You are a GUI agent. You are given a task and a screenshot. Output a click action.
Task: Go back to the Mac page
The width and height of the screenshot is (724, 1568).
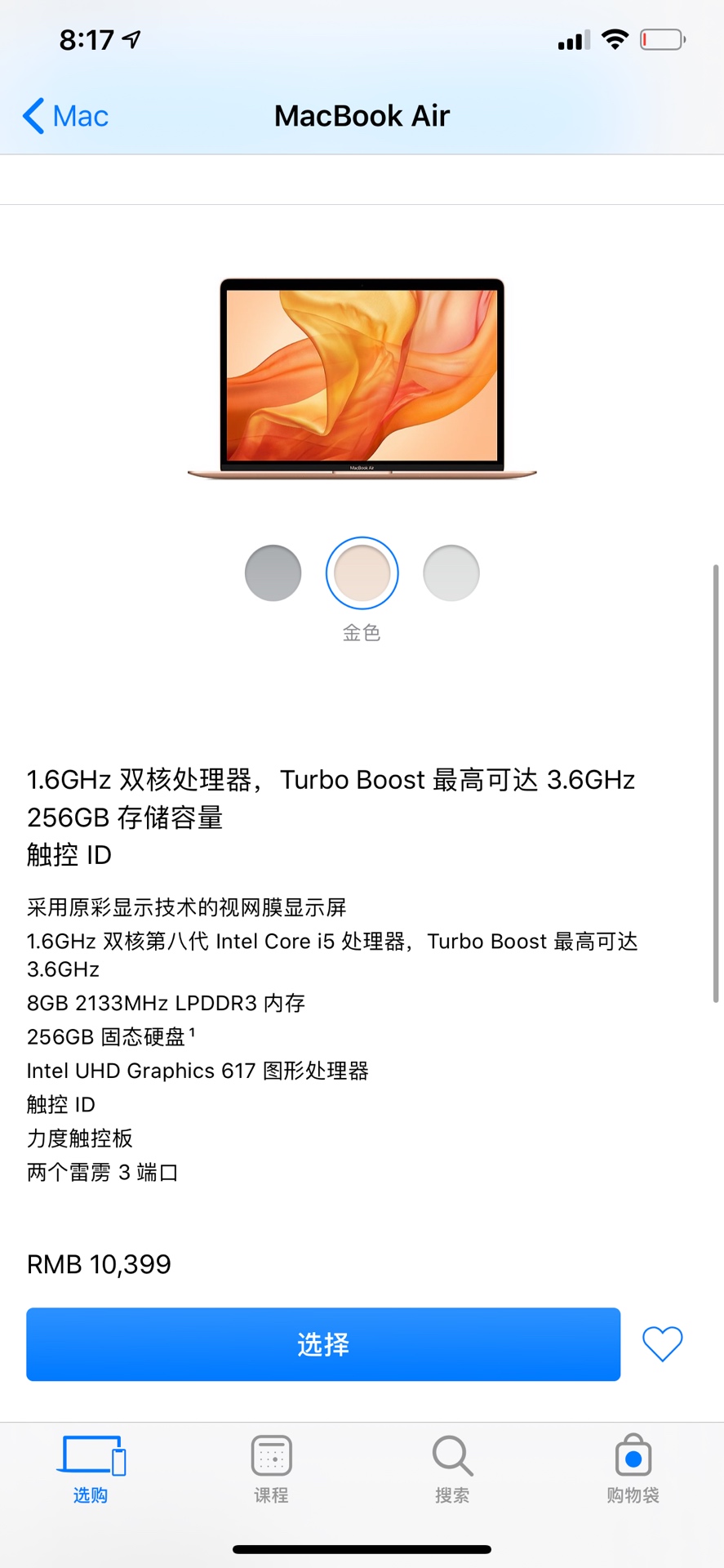coord(65,116)
